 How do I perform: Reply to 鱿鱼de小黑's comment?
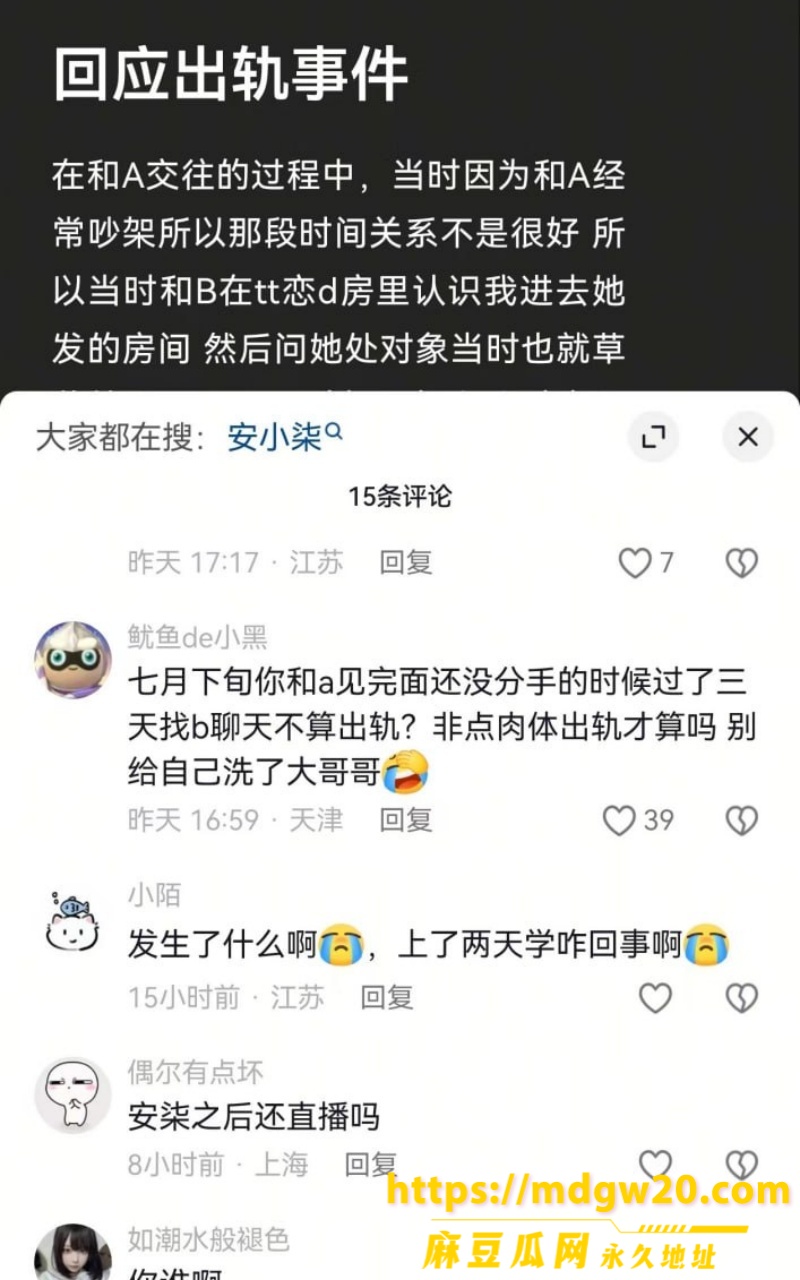click(x=405, y=820)
